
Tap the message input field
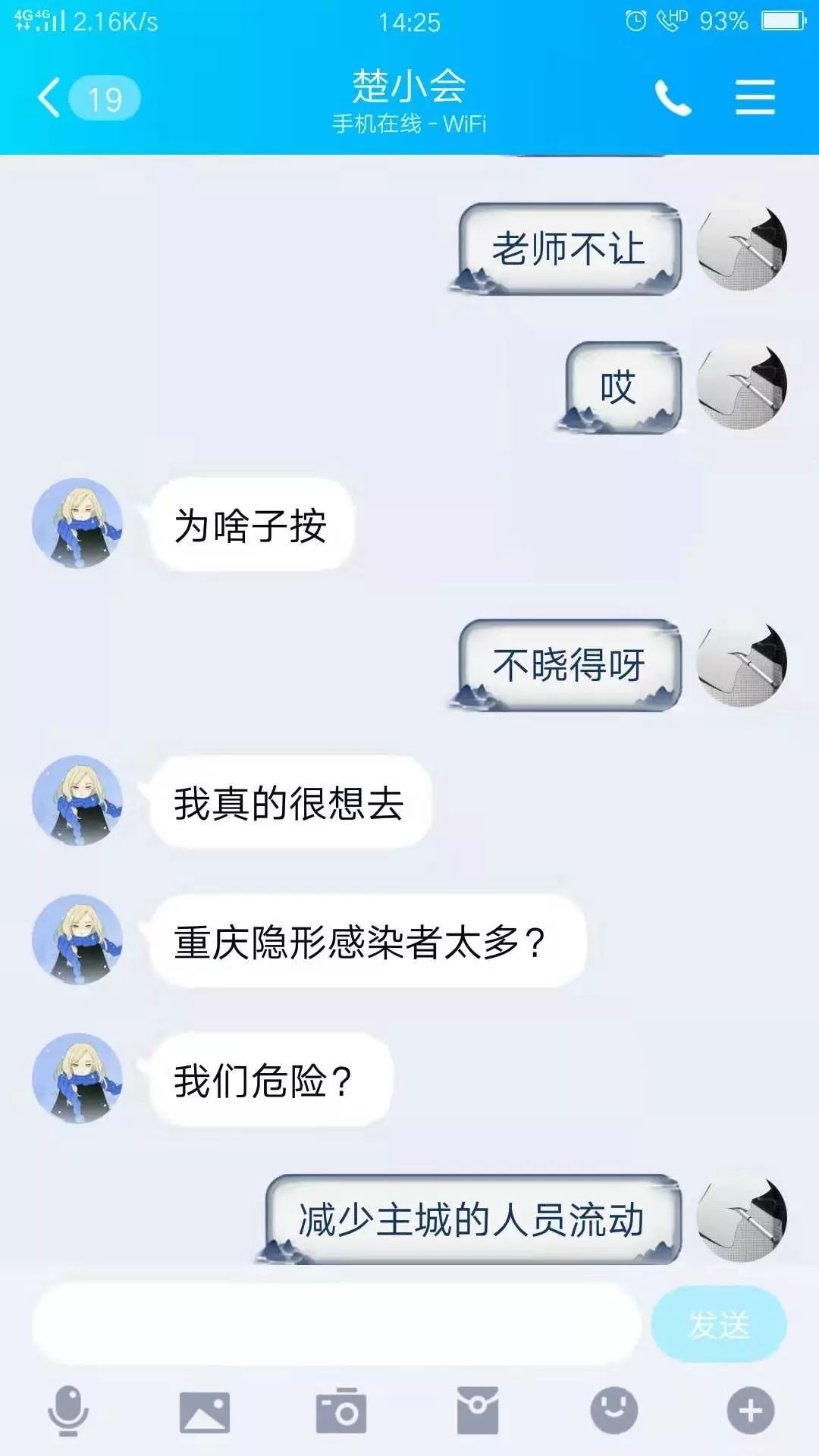point(337,1325)
